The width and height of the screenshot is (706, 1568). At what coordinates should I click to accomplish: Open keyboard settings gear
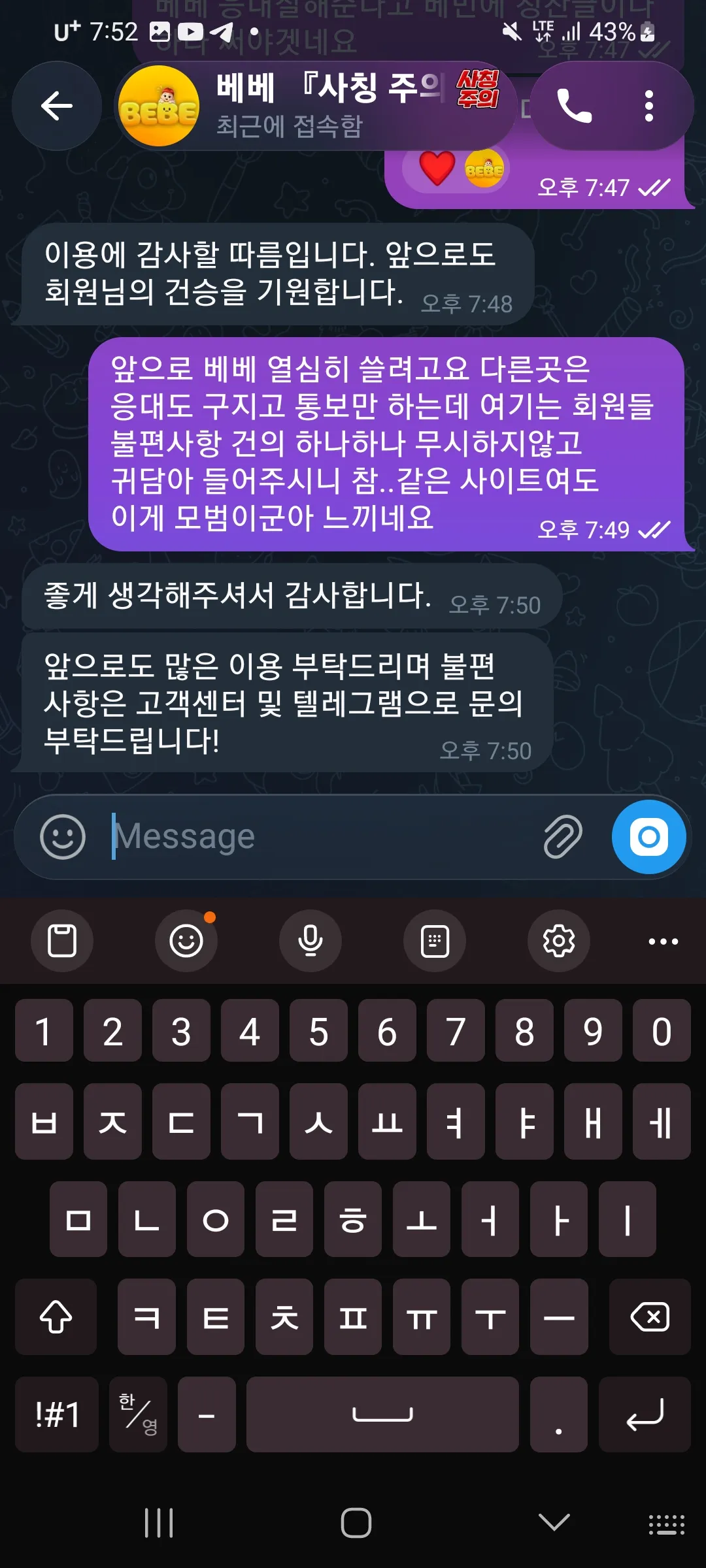(559, 941)
